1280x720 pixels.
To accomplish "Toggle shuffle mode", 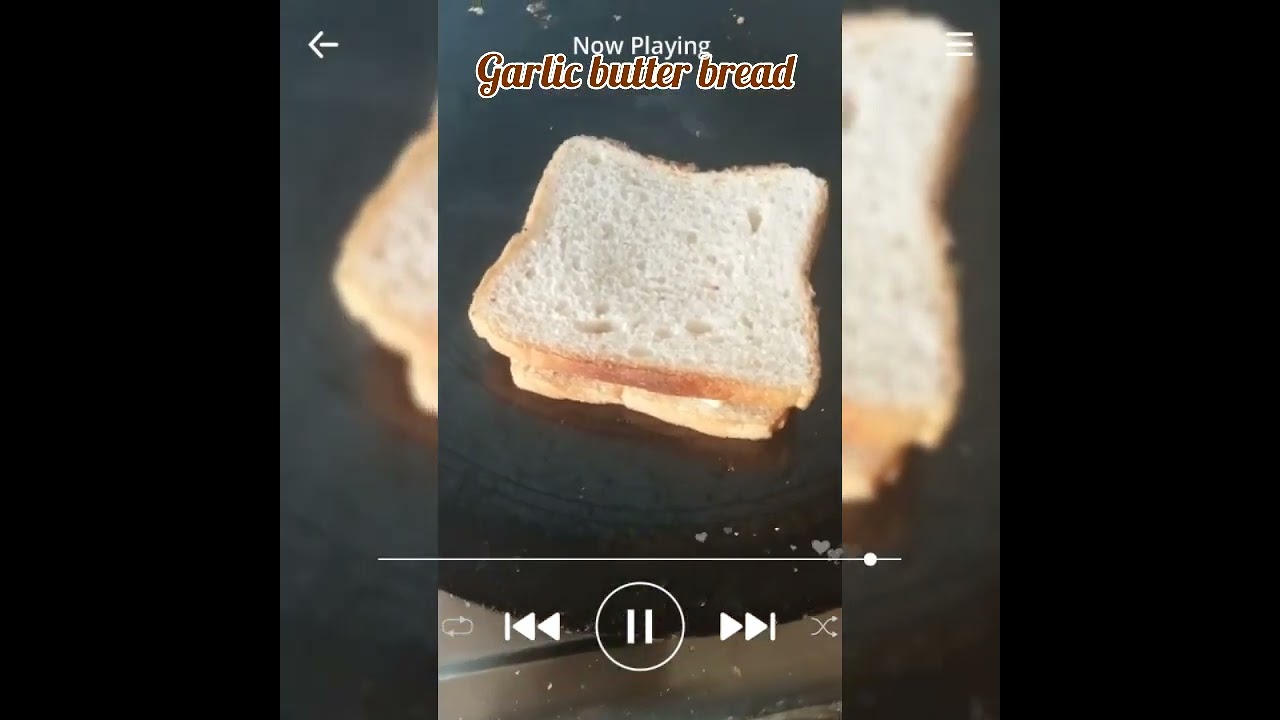I will [x=824, y=627].
